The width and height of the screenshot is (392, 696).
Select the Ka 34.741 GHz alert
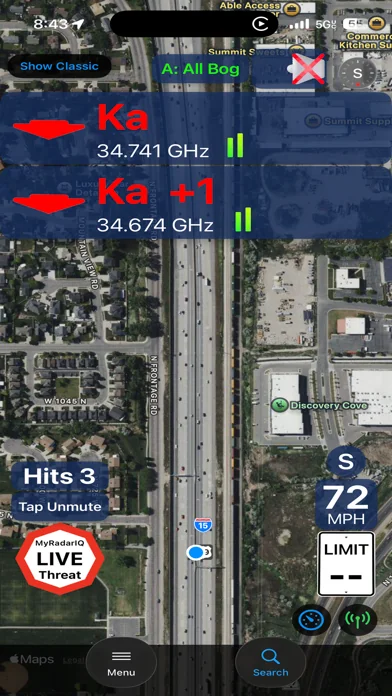[x=196, y=129]
